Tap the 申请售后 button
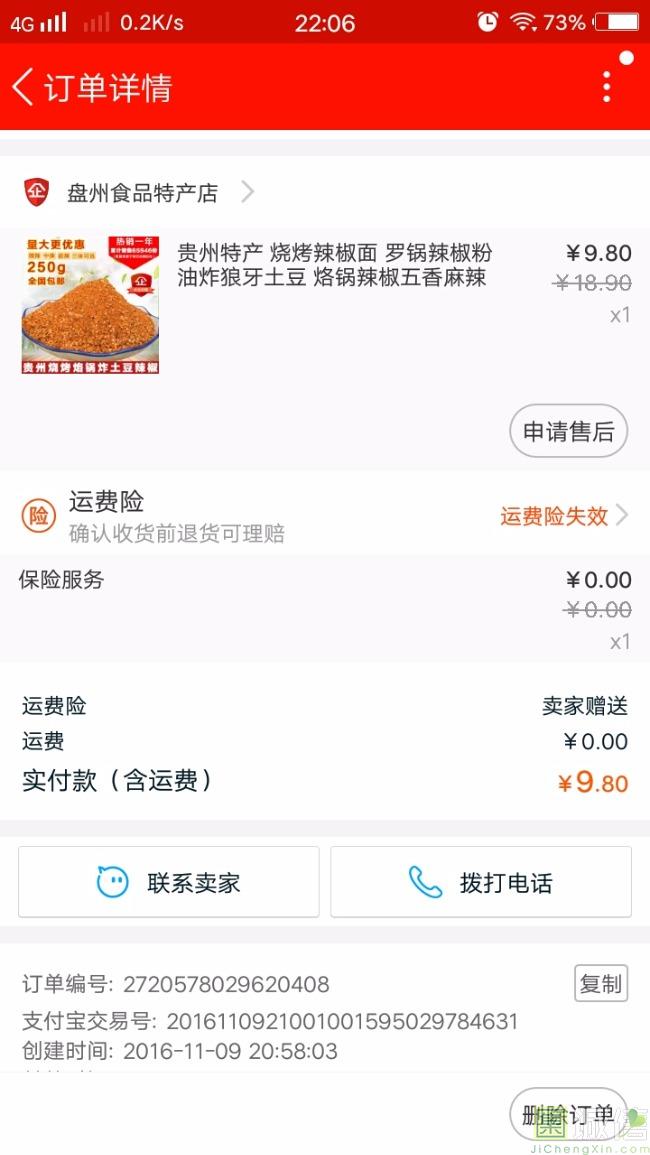 [x=568, y=432]
